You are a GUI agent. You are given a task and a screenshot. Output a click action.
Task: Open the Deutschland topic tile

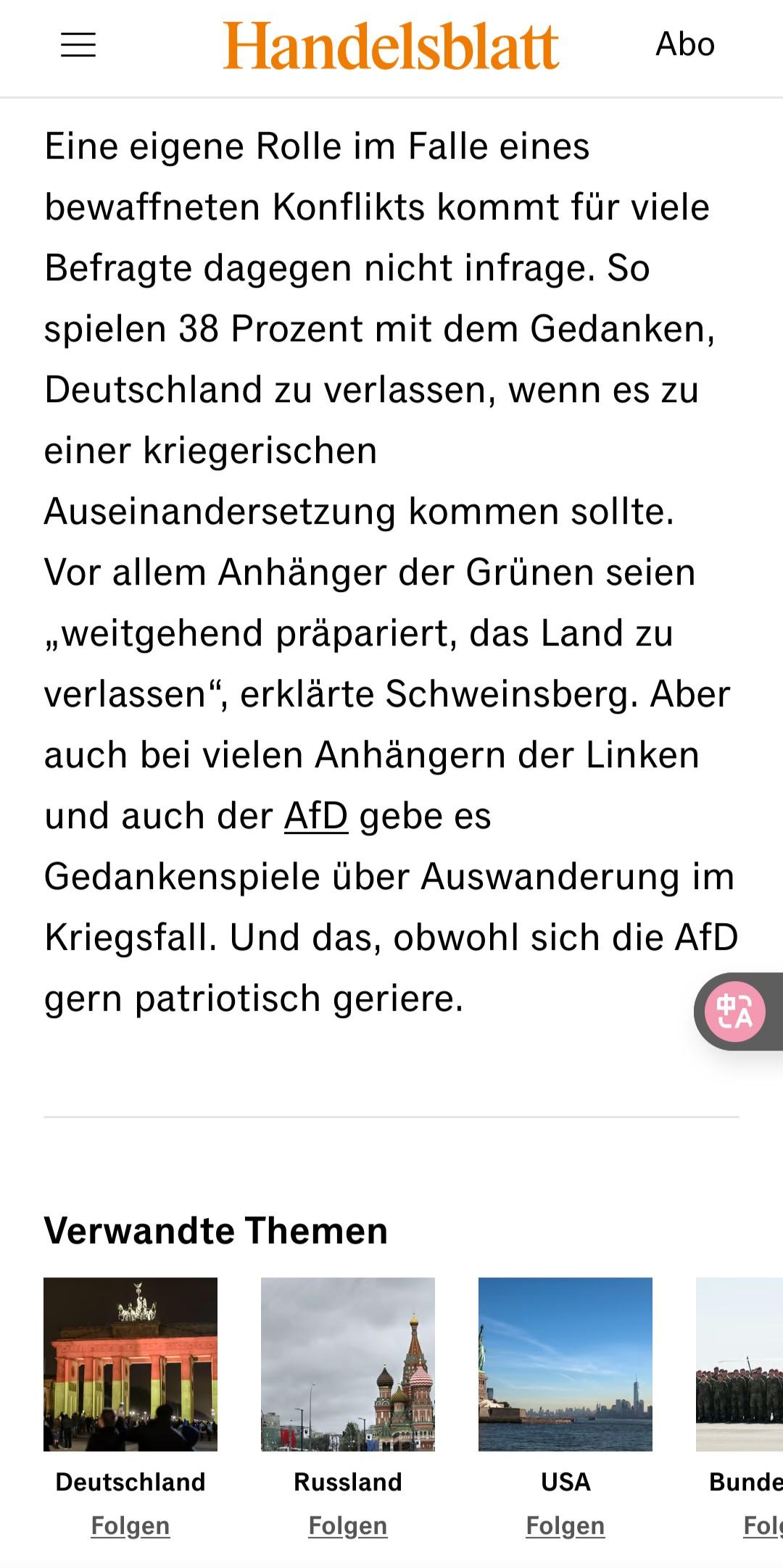[x=130, y=1364]
